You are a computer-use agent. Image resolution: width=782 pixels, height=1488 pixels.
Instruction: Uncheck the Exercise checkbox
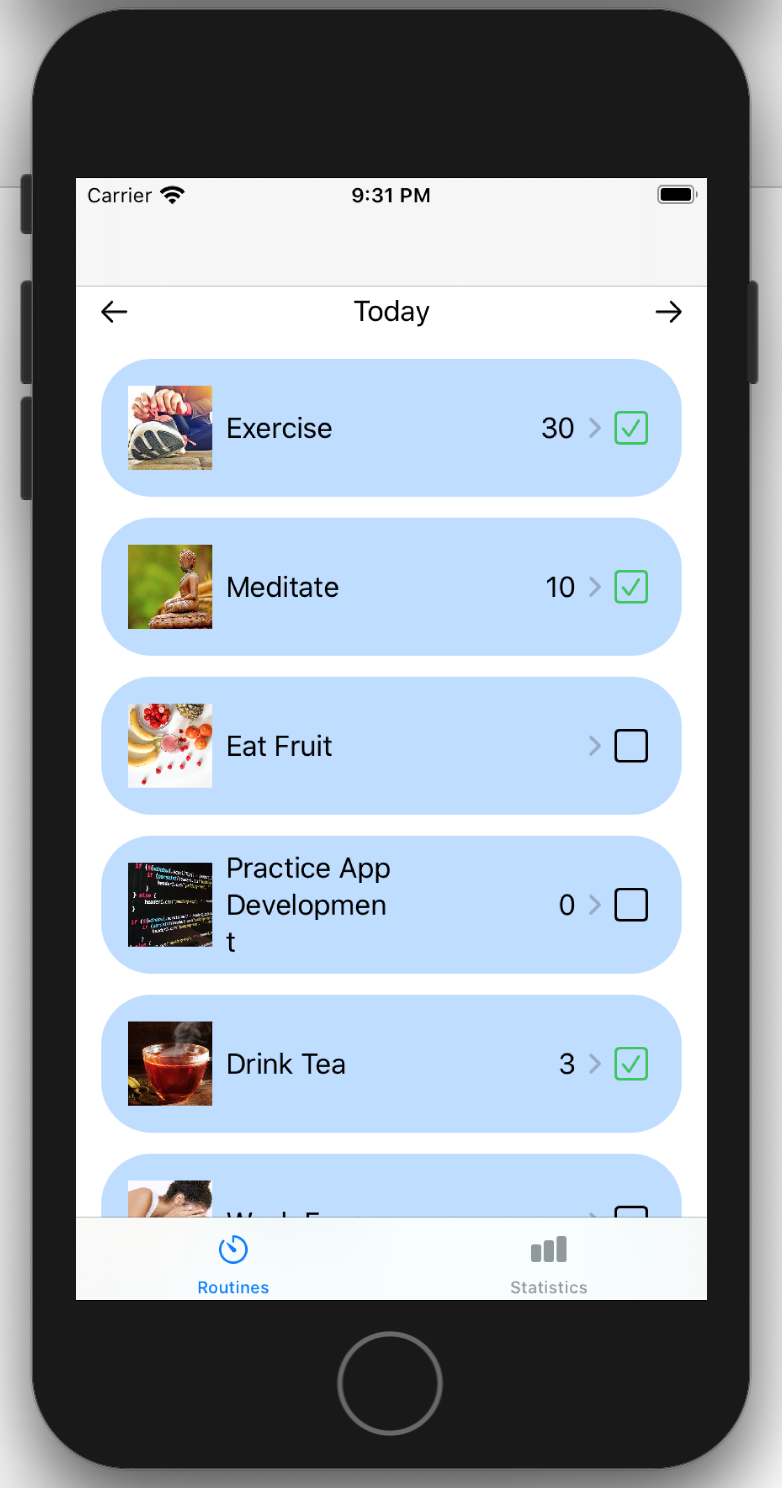631,428
